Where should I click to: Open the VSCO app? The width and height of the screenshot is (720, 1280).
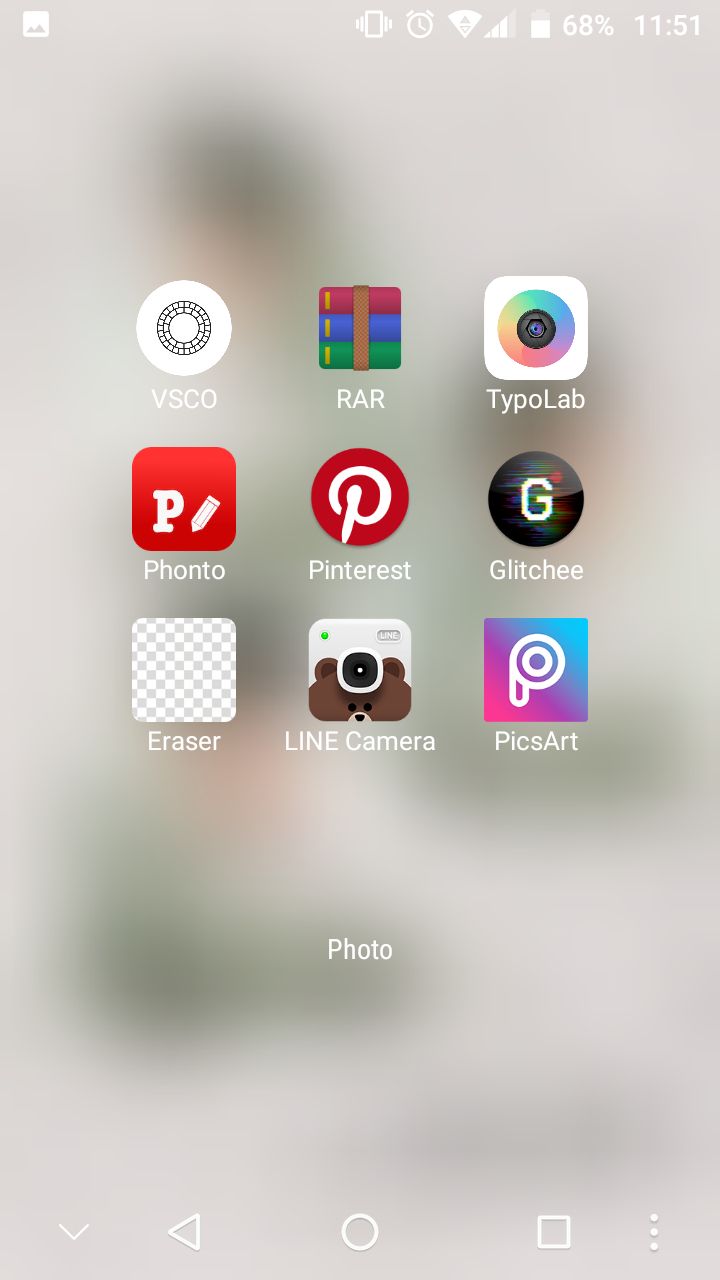(x=184, y=329)
